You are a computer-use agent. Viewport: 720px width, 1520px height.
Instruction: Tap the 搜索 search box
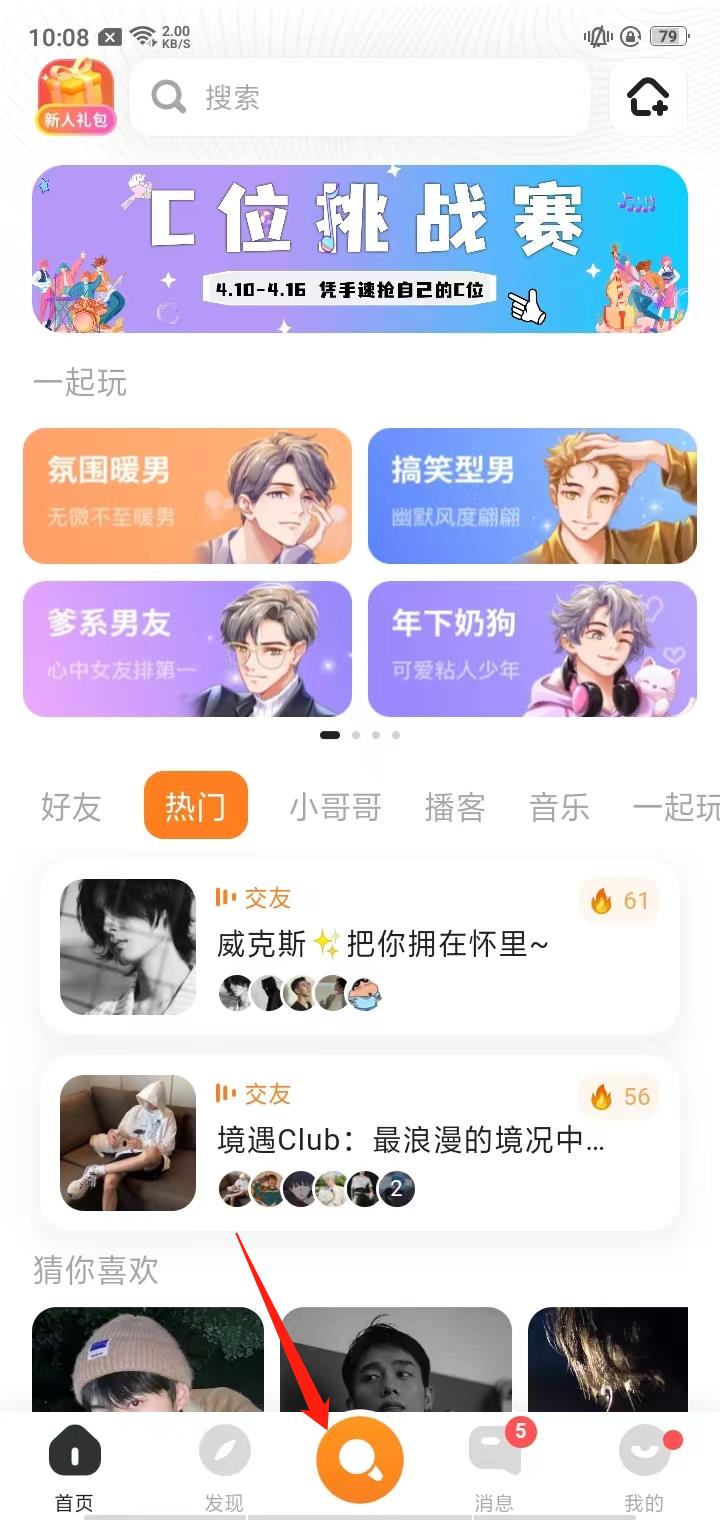360,97
